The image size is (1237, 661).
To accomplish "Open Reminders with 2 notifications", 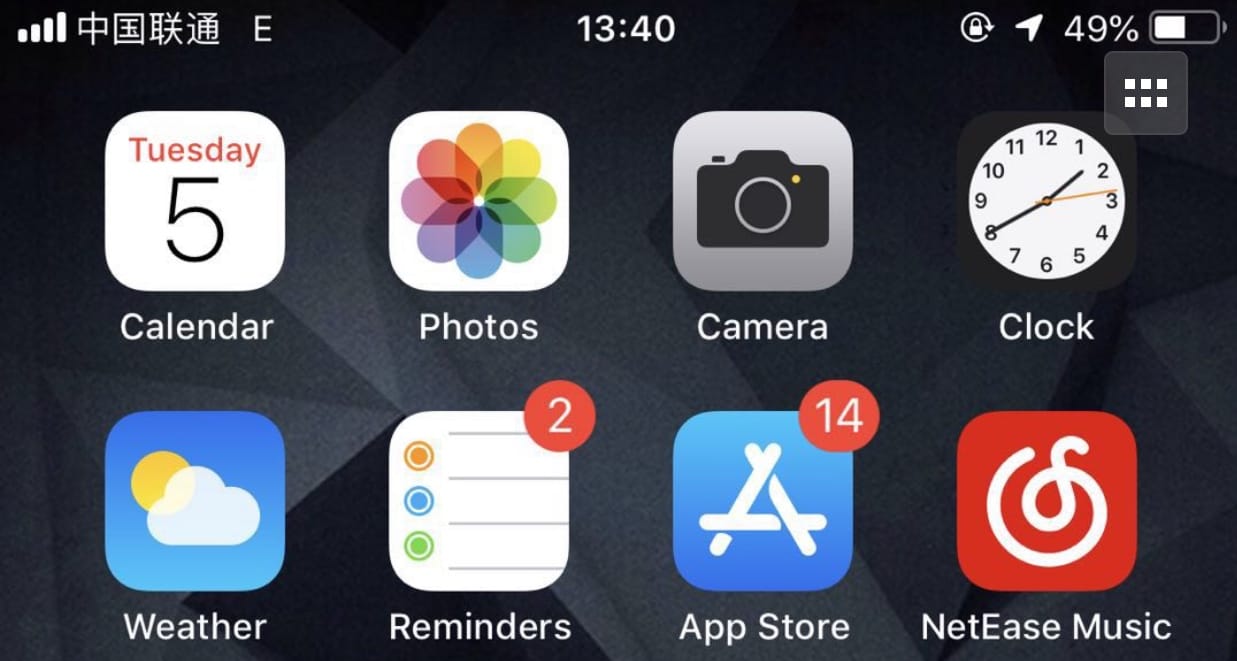I will point(478,500).
